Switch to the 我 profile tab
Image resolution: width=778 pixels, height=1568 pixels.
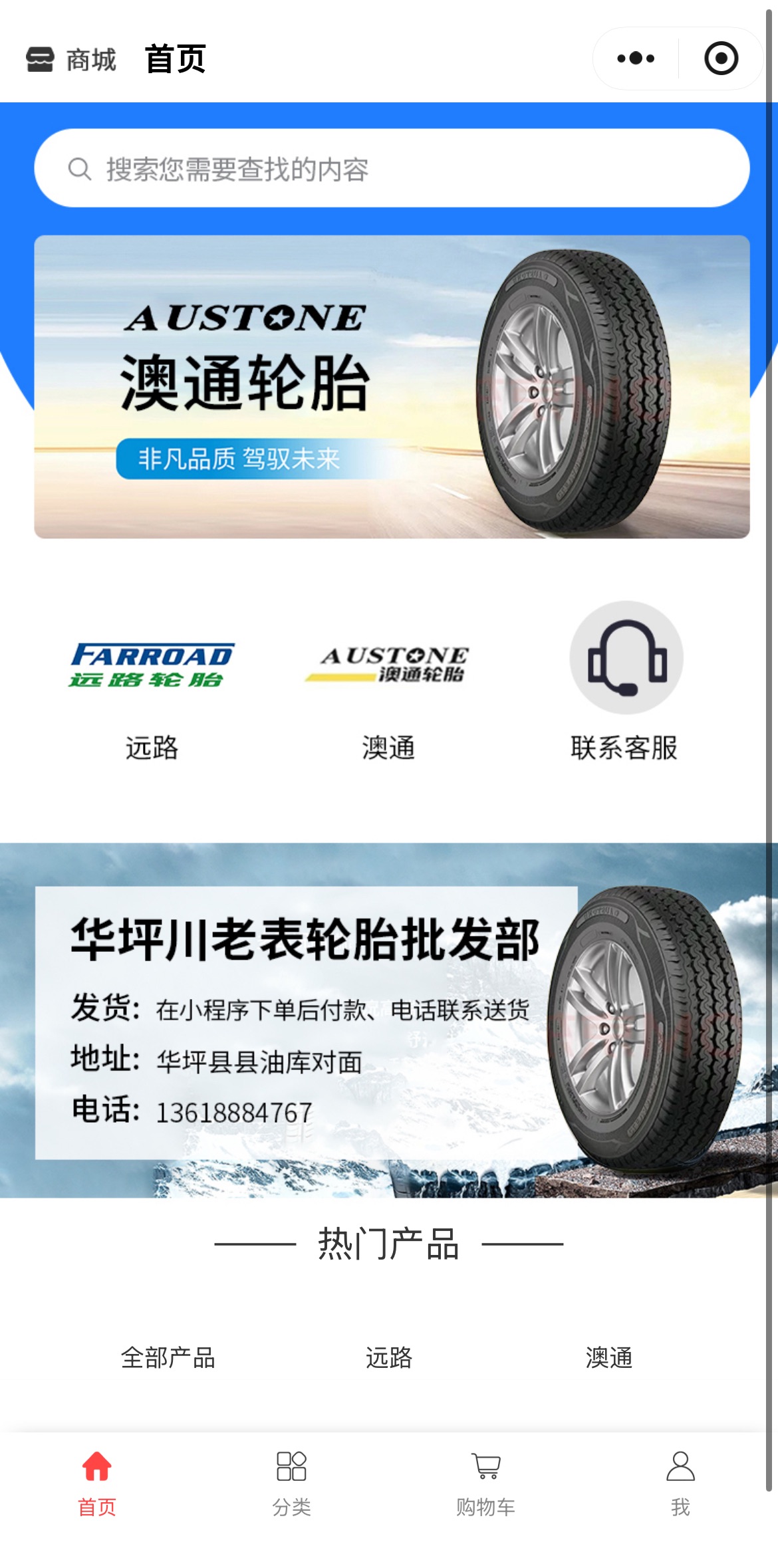[680, 1484]
